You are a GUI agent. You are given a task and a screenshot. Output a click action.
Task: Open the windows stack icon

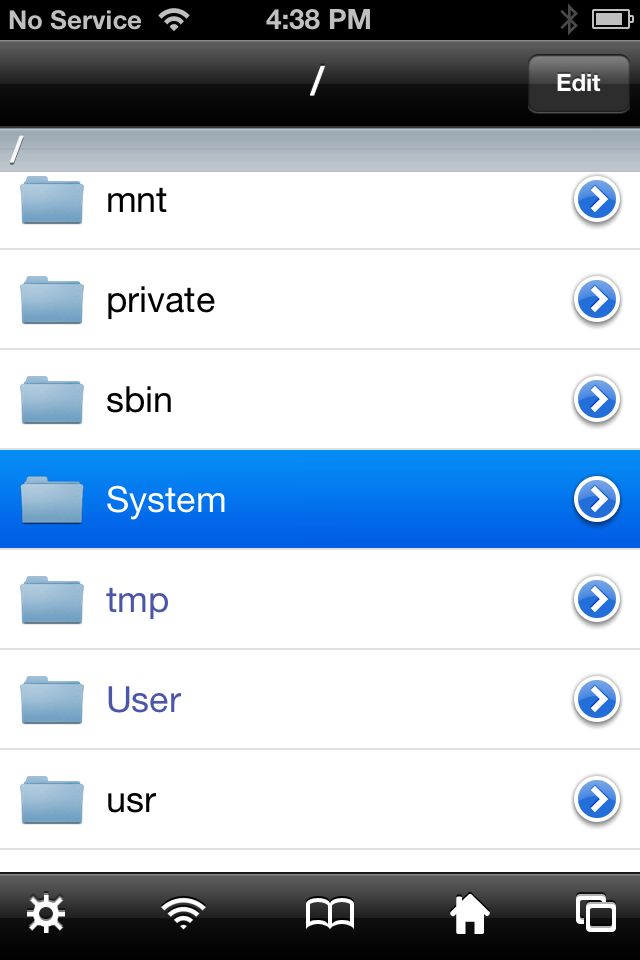point(596,914)
